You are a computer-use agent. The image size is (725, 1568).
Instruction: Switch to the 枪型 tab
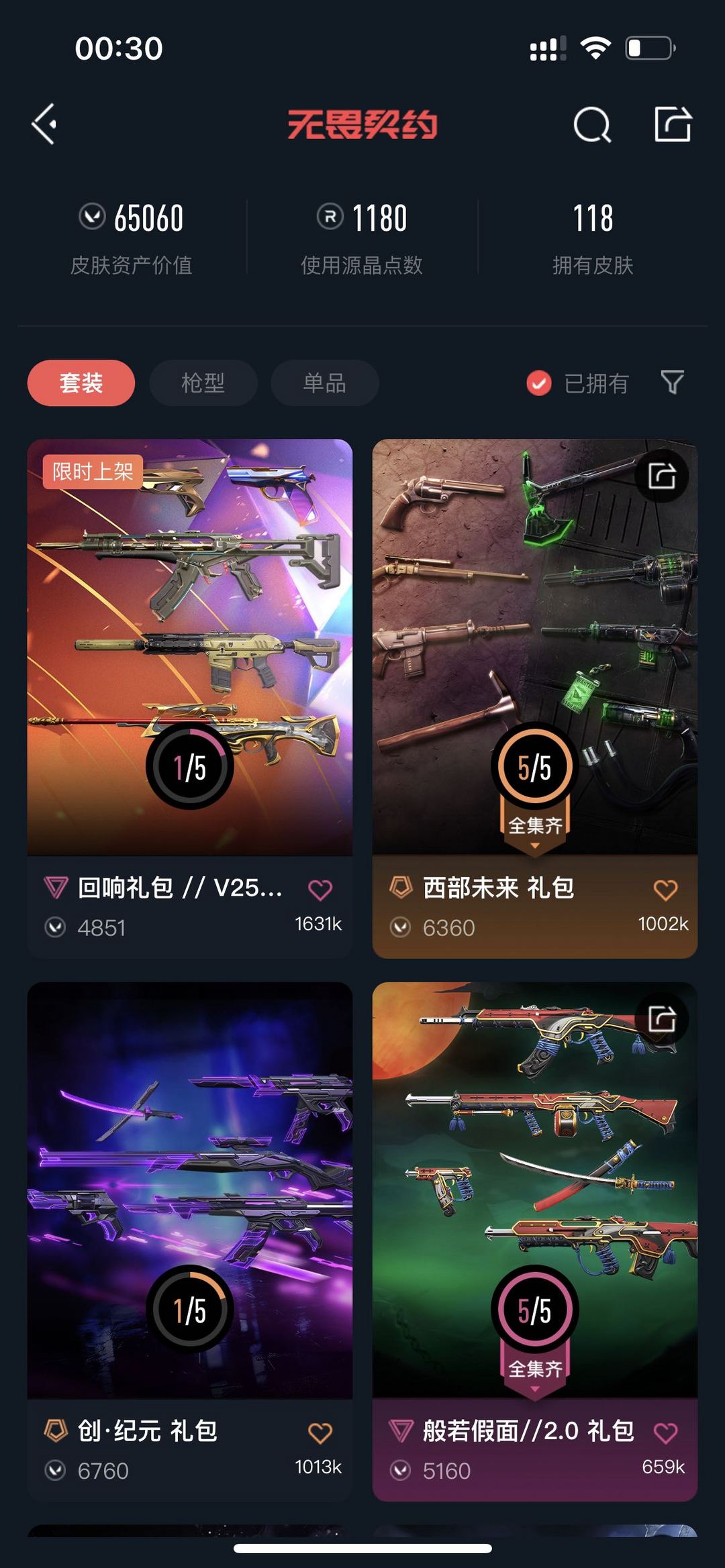coord(203,383)
